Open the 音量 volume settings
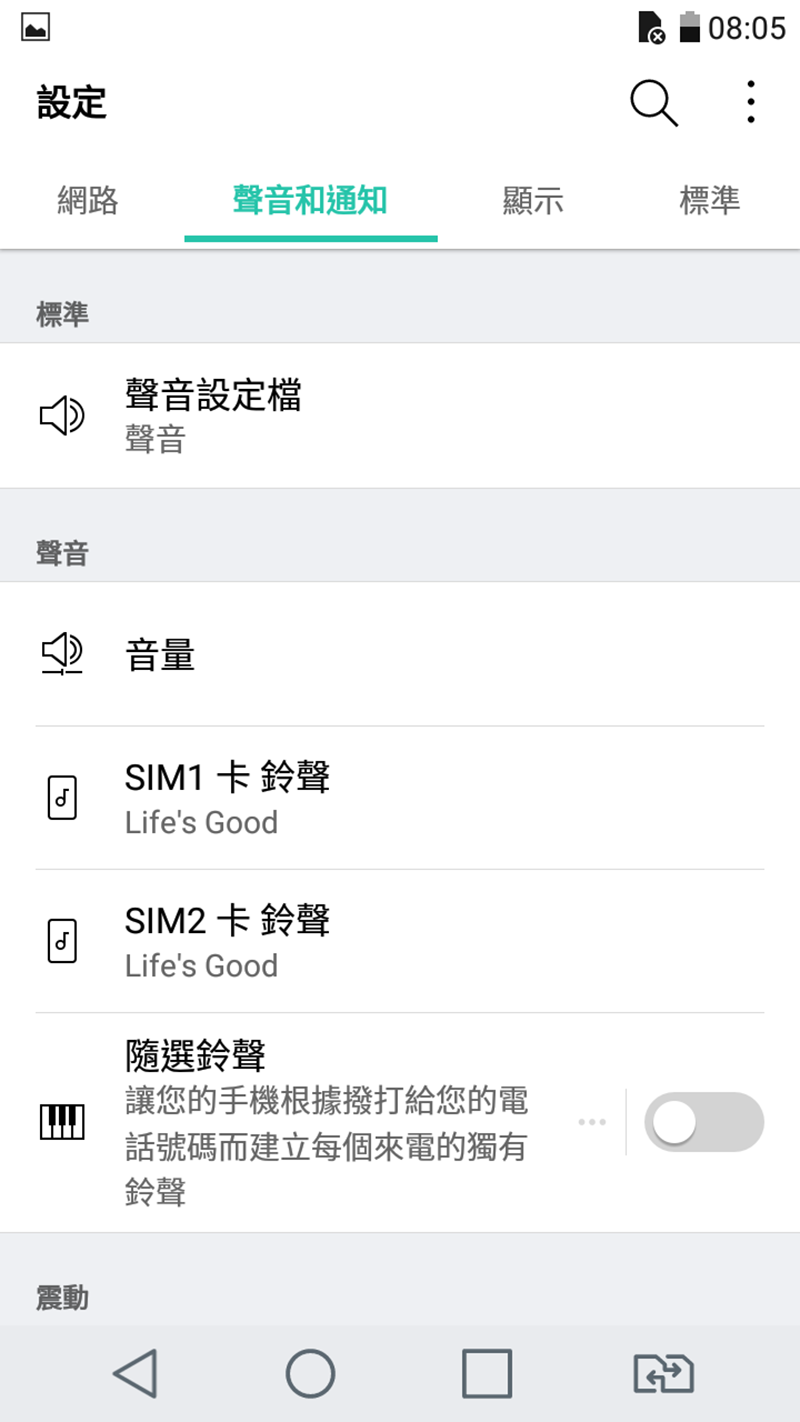Viewport: 800px width, 1422px height. tap(400, 655)
